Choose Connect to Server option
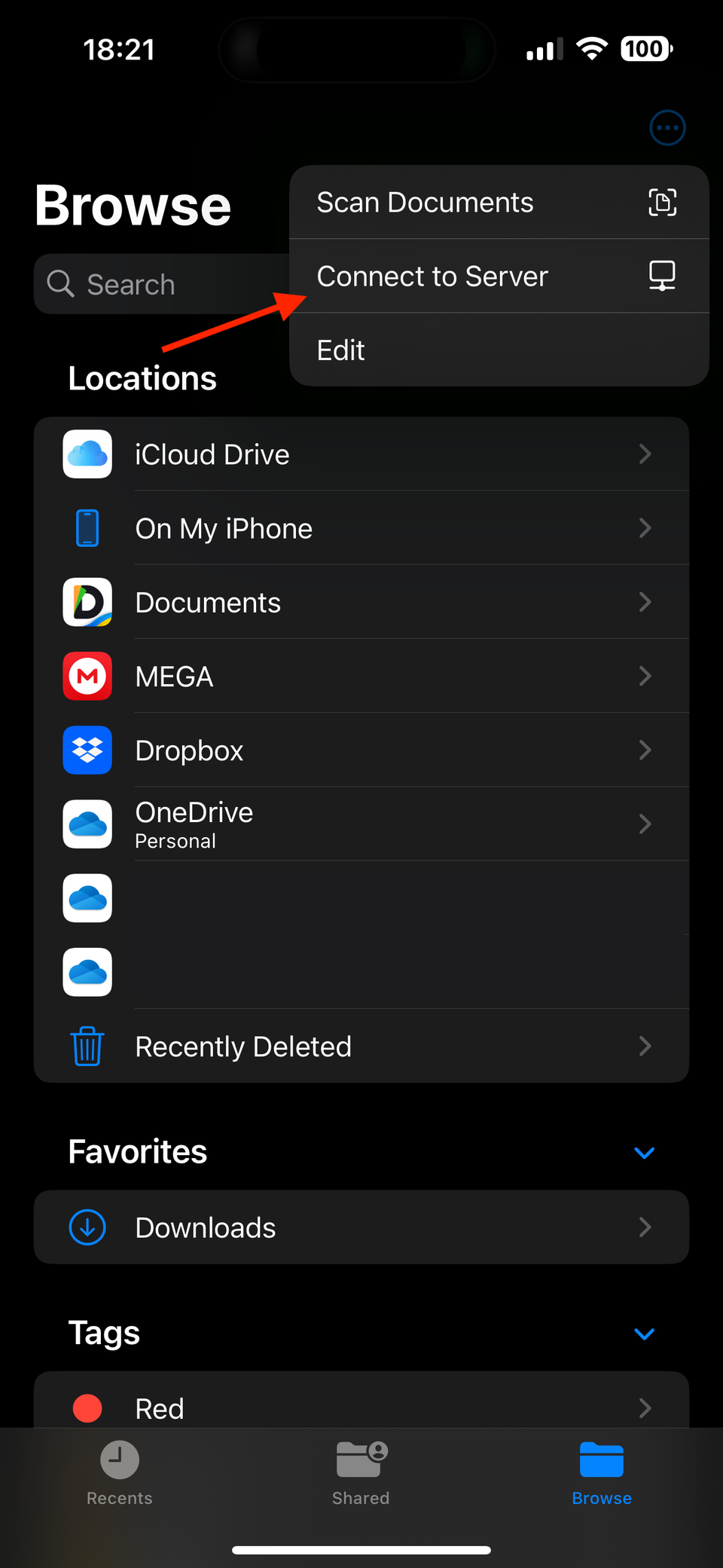Image resolution: width=723 pixels, height=1568 pixels. 499,277
